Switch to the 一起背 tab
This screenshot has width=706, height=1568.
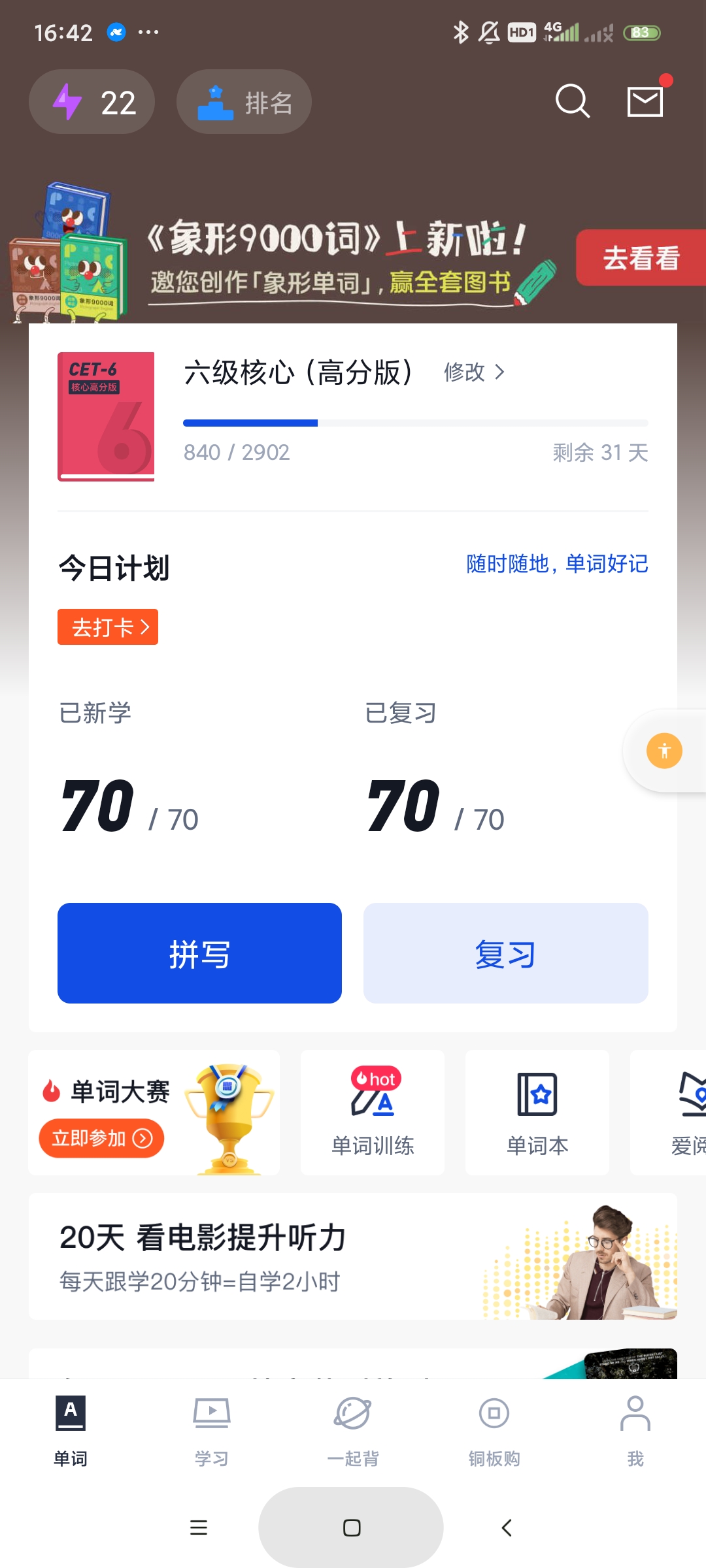[353, 1431]
